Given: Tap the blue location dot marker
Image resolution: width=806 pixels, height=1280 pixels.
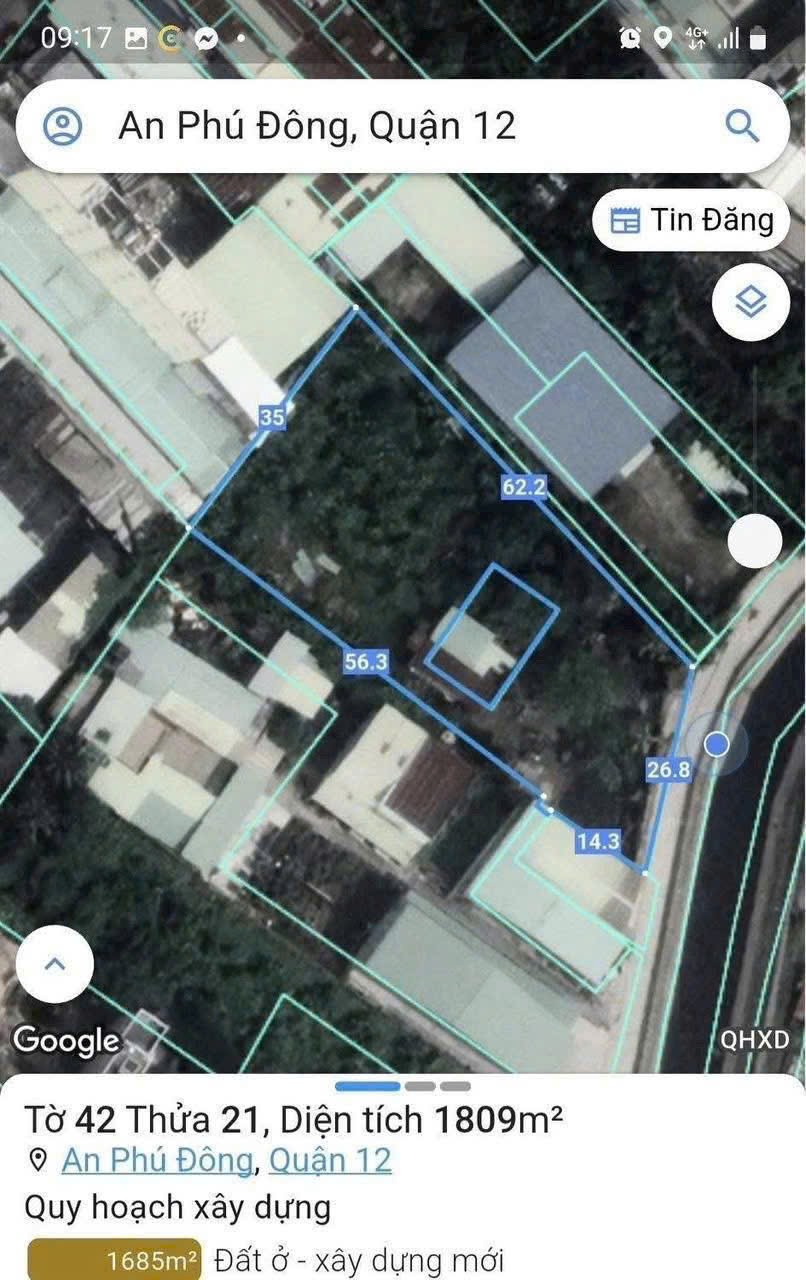Looking at the screenshot, I should 716,745.
